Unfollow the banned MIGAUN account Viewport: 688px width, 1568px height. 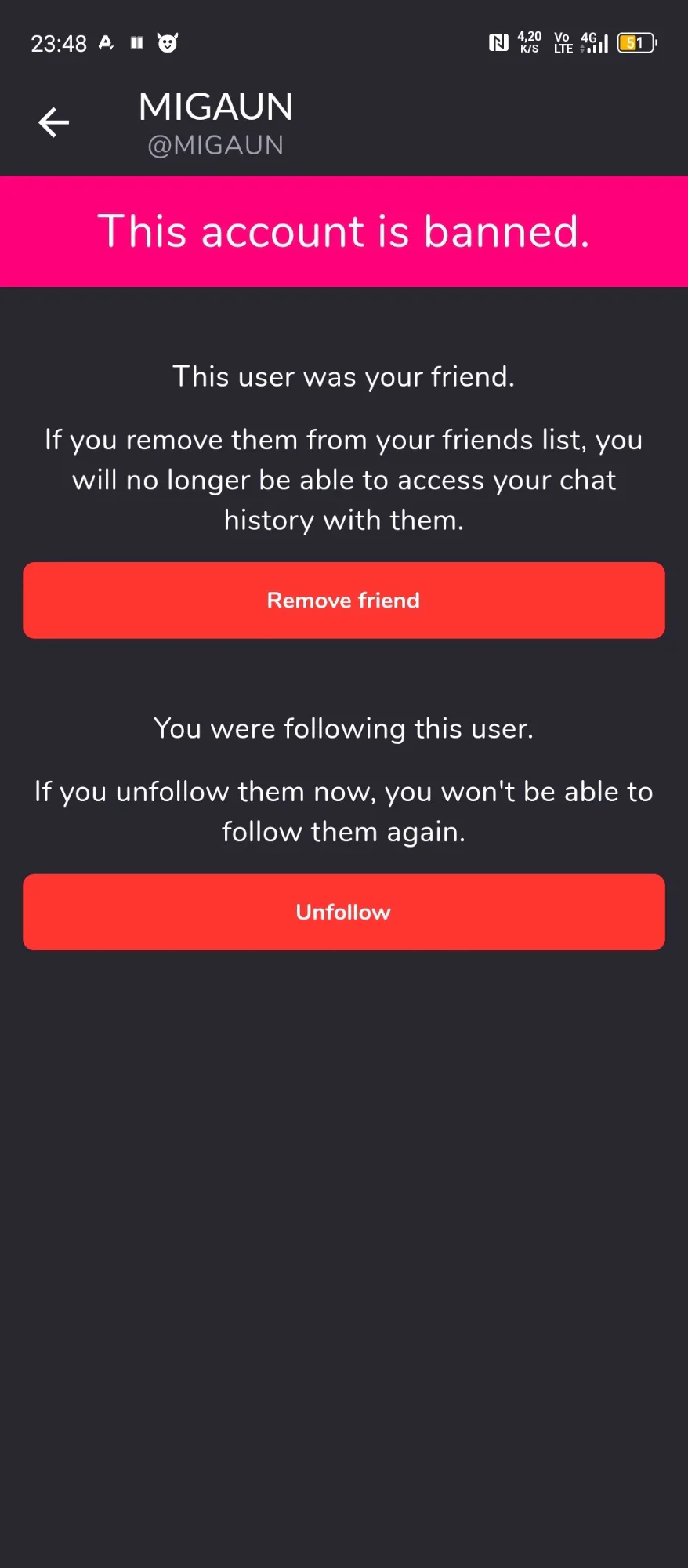point(344,912)
